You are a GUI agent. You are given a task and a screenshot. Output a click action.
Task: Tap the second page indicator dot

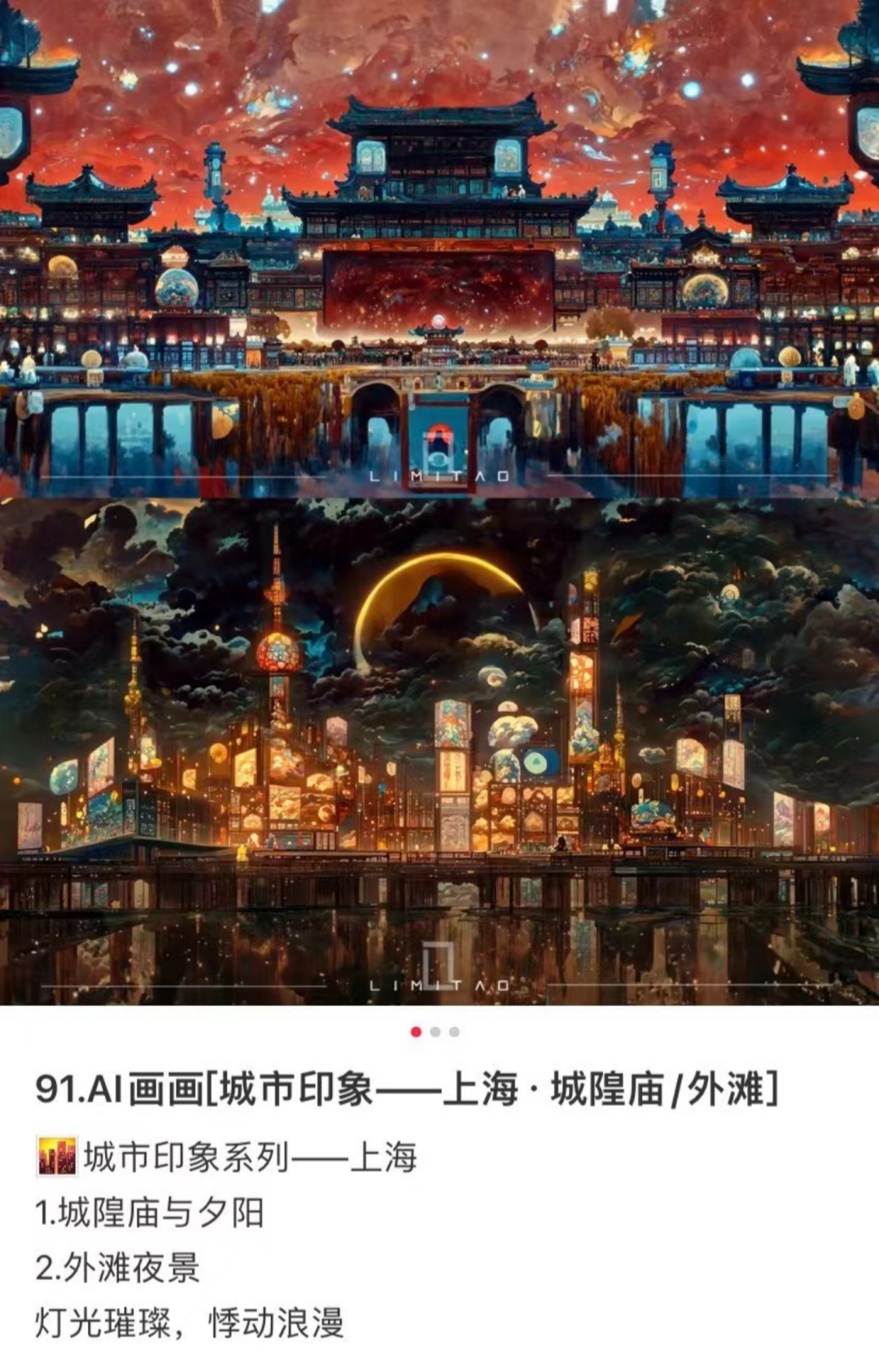click(x=435, y=1032)
